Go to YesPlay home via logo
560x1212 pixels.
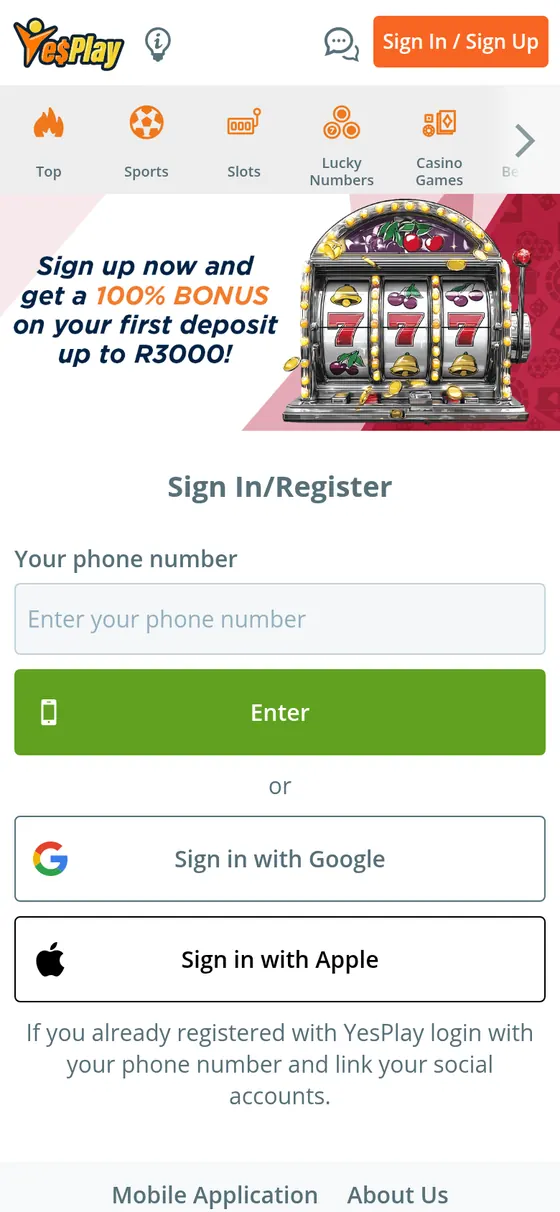point(69,44)
